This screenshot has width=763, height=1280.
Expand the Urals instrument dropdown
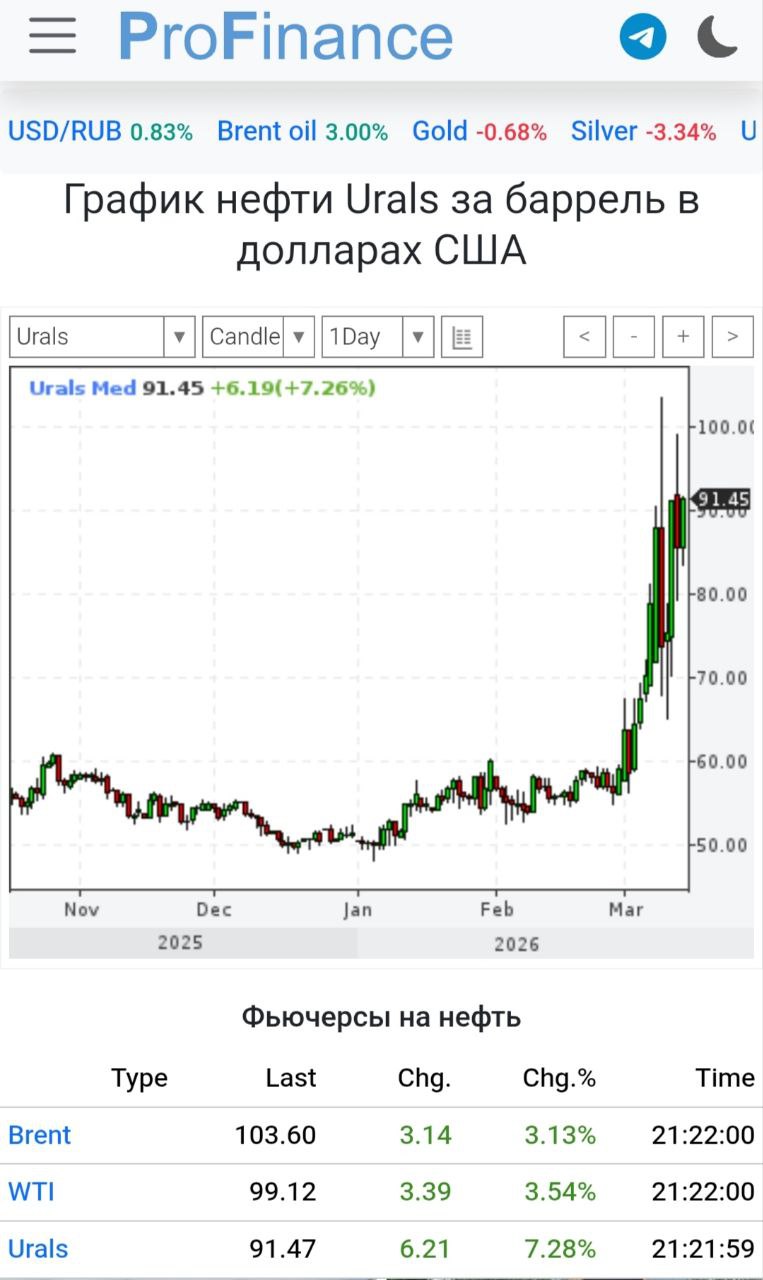pos(102,337)
